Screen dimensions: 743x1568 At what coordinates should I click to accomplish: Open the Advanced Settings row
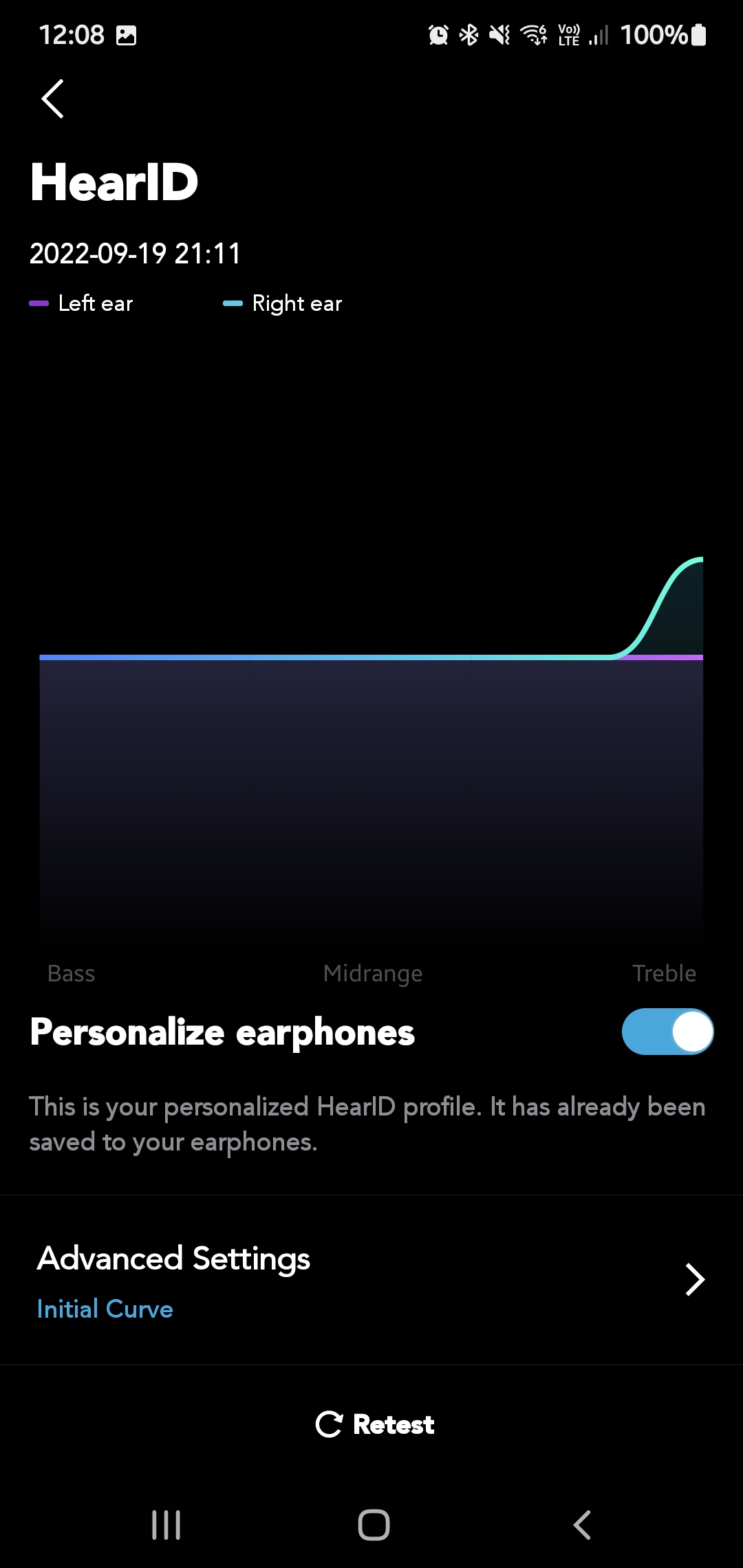click(371, 1281)
